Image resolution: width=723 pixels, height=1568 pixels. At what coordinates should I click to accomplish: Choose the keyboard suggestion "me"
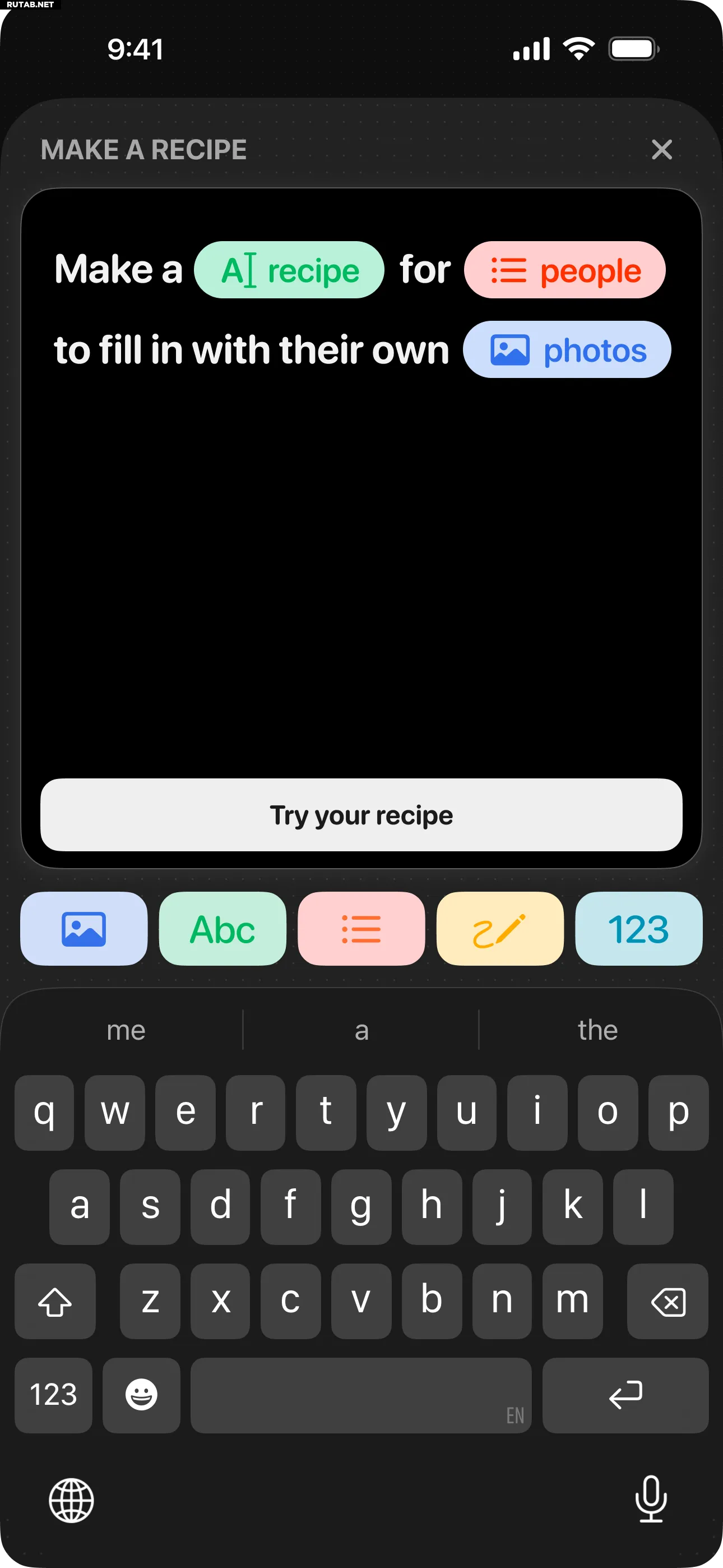coord(126,1031)
